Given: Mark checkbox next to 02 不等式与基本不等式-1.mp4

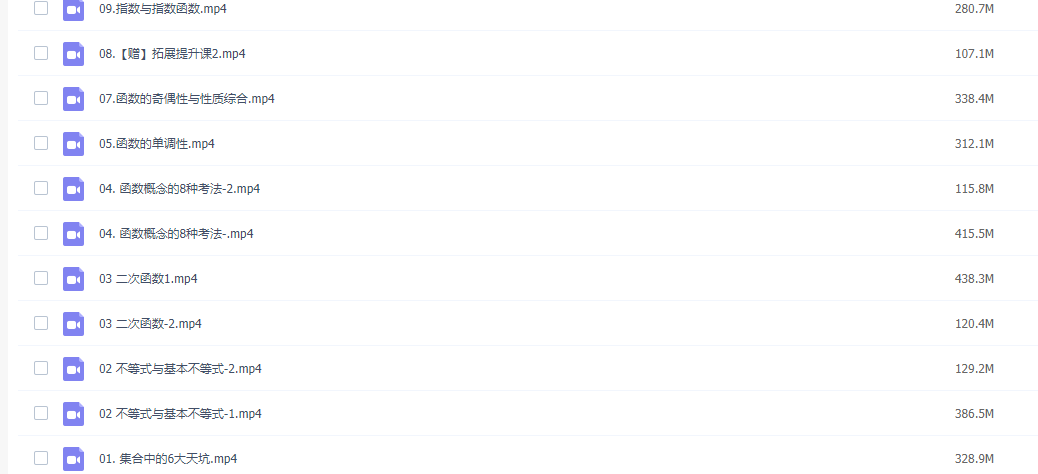Looking at the screenshot, I should (41, 413).
